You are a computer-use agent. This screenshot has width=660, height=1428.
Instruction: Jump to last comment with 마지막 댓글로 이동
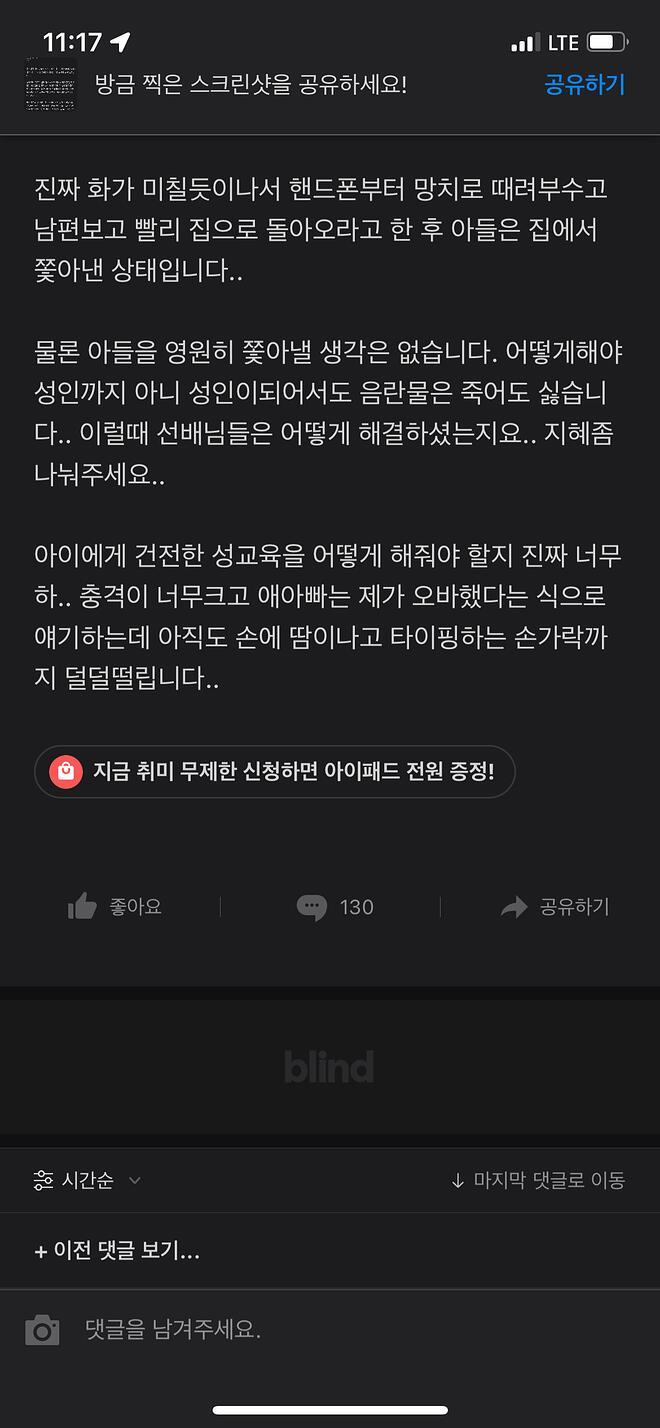pyautogui.click(x=538, y=1180)
